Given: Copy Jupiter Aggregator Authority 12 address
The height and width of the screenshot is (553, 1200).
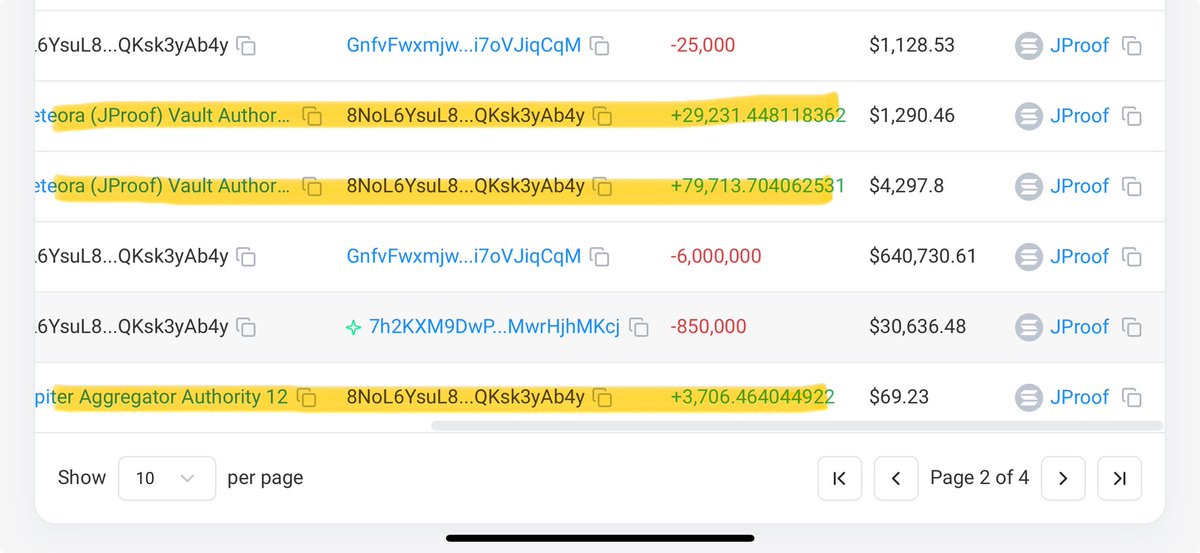Looking at the screenshot, I should point(307,398).
